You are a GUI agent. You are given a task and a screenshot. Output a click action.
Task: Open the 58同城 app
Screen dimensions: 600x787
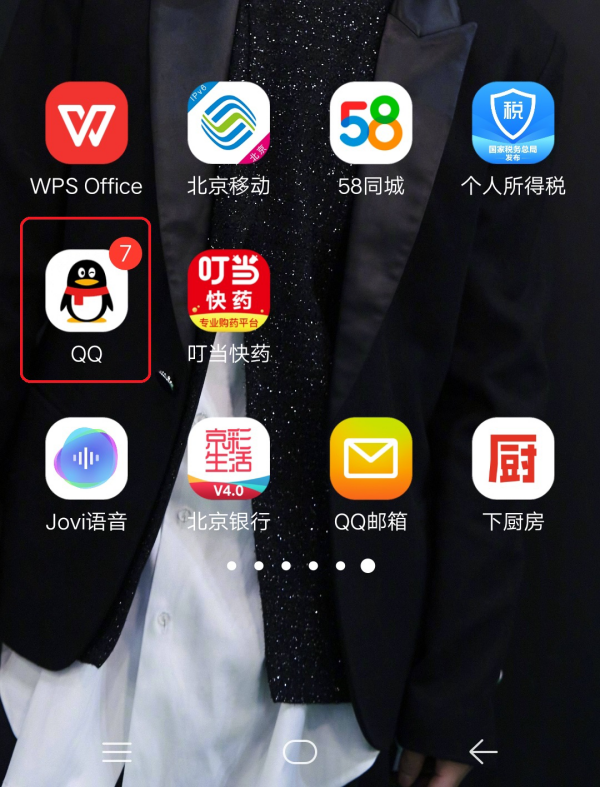point(371,123)
